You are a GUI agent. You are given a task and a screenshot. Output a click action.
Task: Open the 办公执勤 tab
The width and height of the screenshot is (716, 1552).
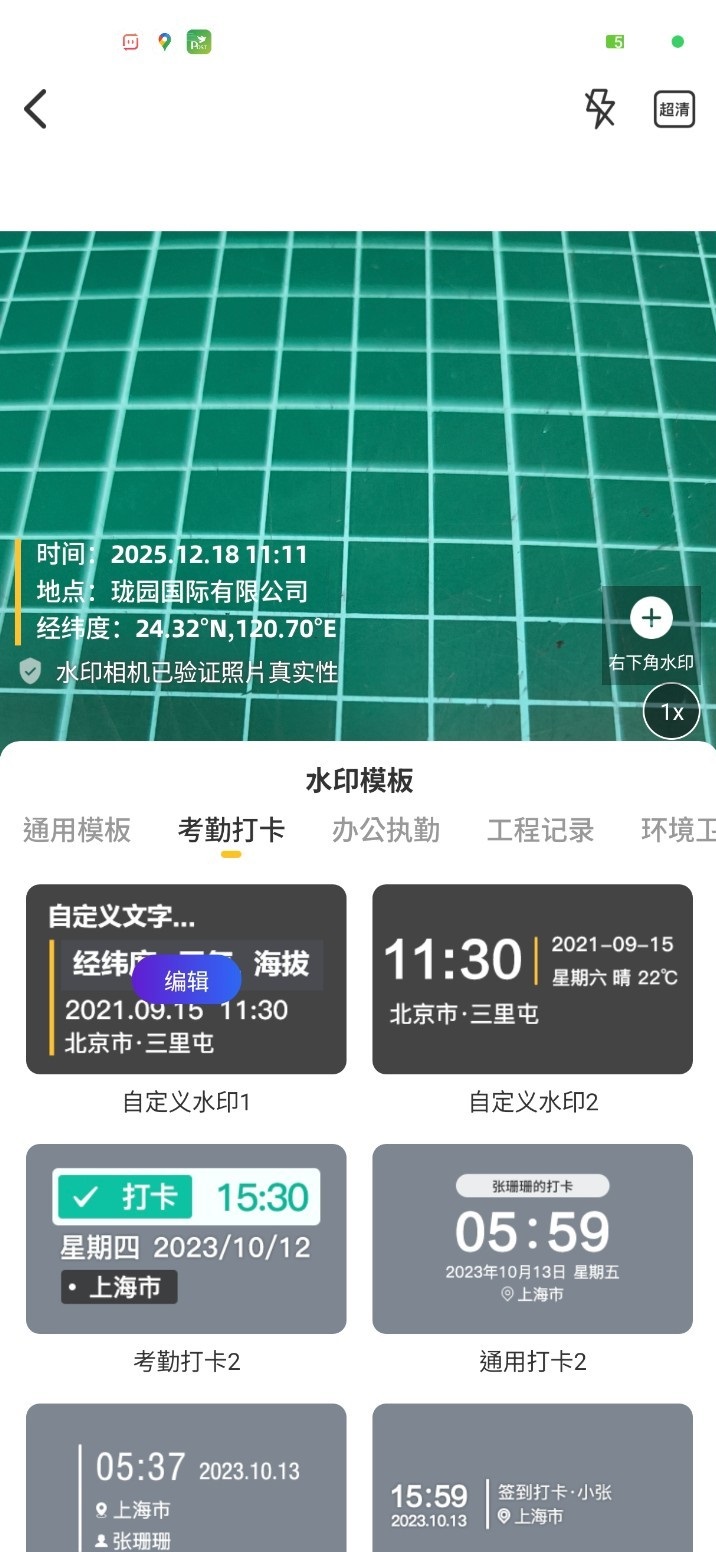[x=386, y=830]
